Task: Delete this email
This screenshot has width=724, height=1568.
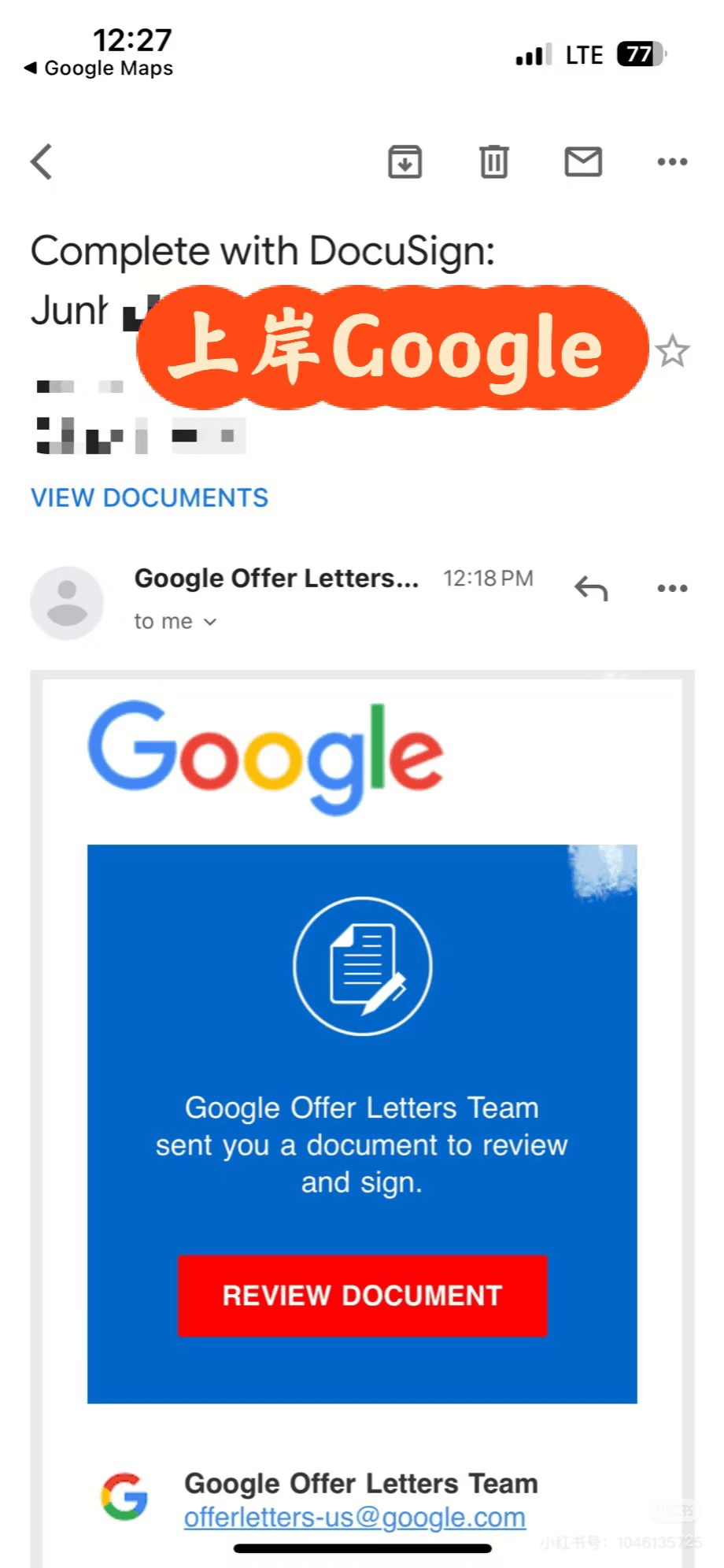Action: pyautogui.click(x=493, y=162)
